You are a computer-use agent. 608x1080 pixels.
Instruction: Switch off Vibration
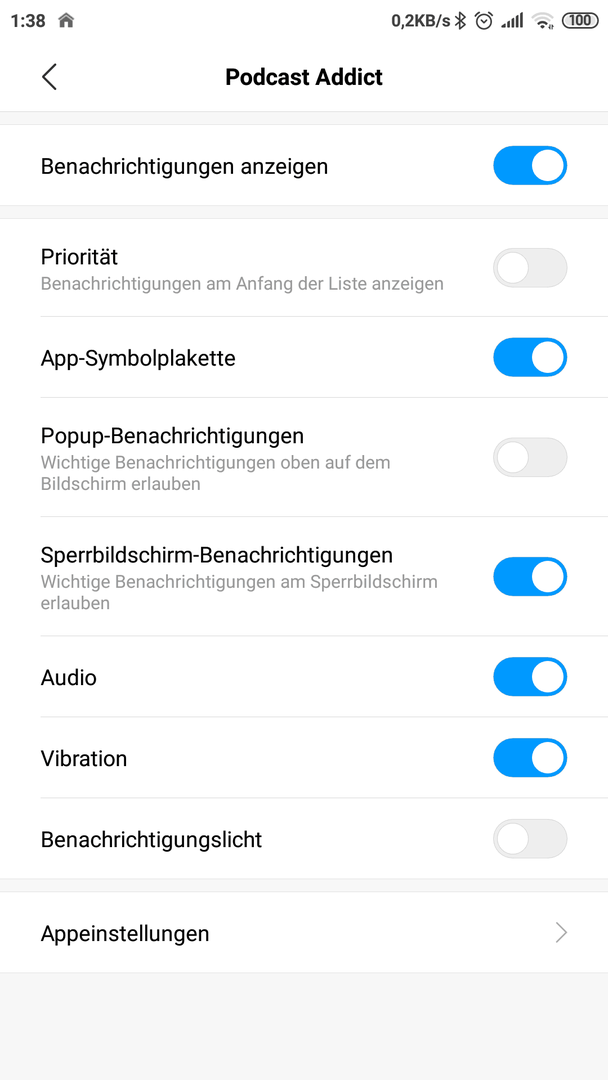tap(530, 758)
